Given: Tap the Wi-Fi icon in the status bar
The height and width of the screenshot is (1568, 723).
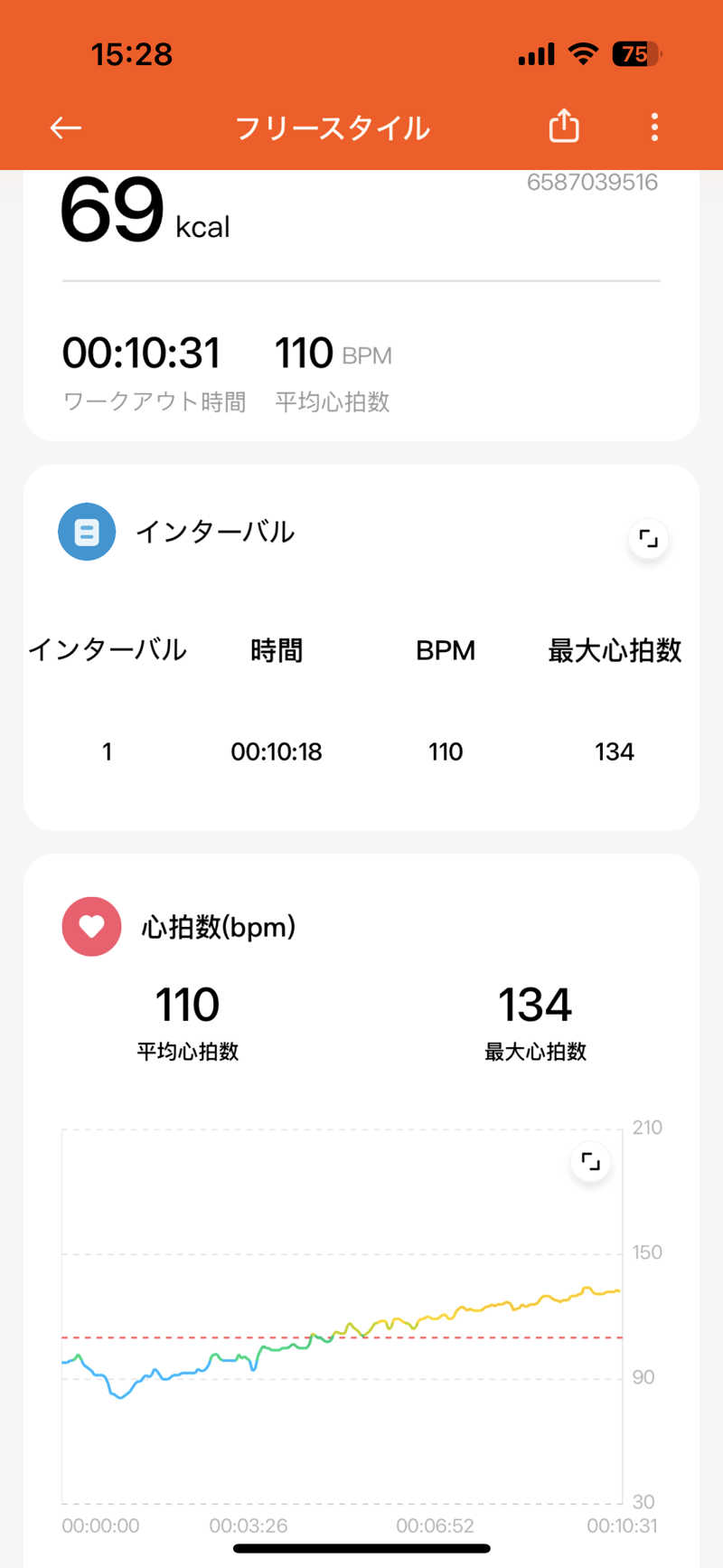Looking at the screenshot, I should coord(583,54).
